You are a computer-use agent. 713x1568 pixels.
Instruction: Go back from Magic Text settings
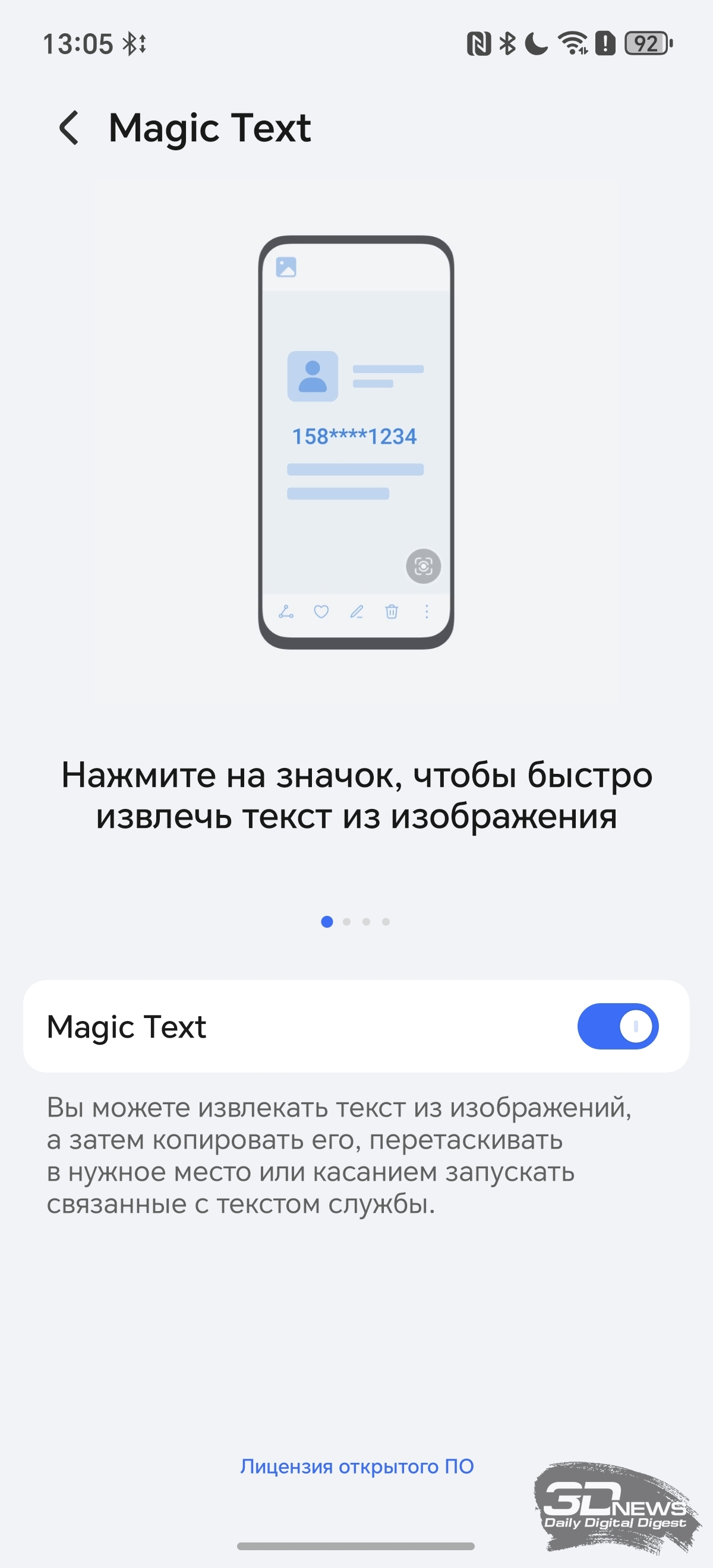pyautogui.click(x=69, y=128)
